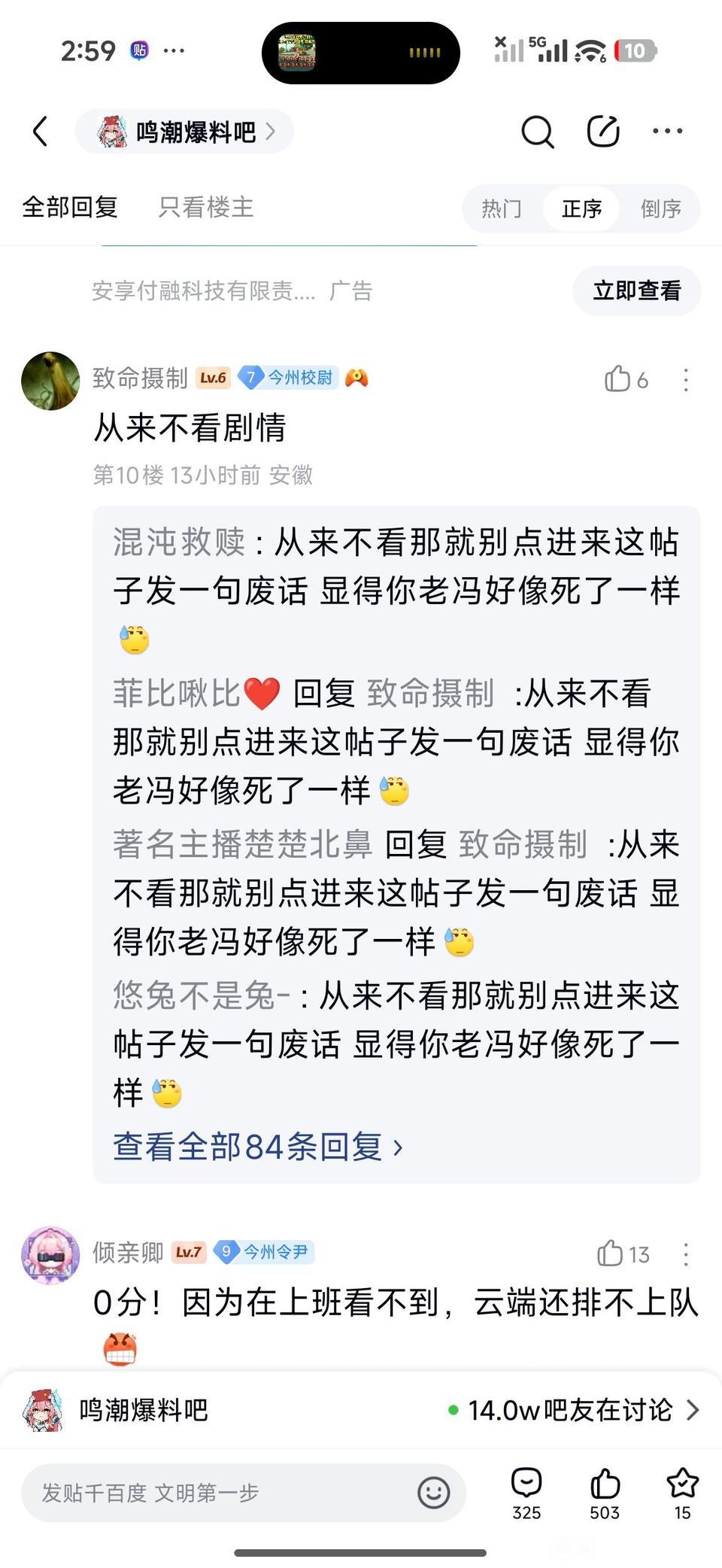Viewport: 722px width, 1568px height.
Task: Tap the compose post icon
Action: click(x=603, y=132)
